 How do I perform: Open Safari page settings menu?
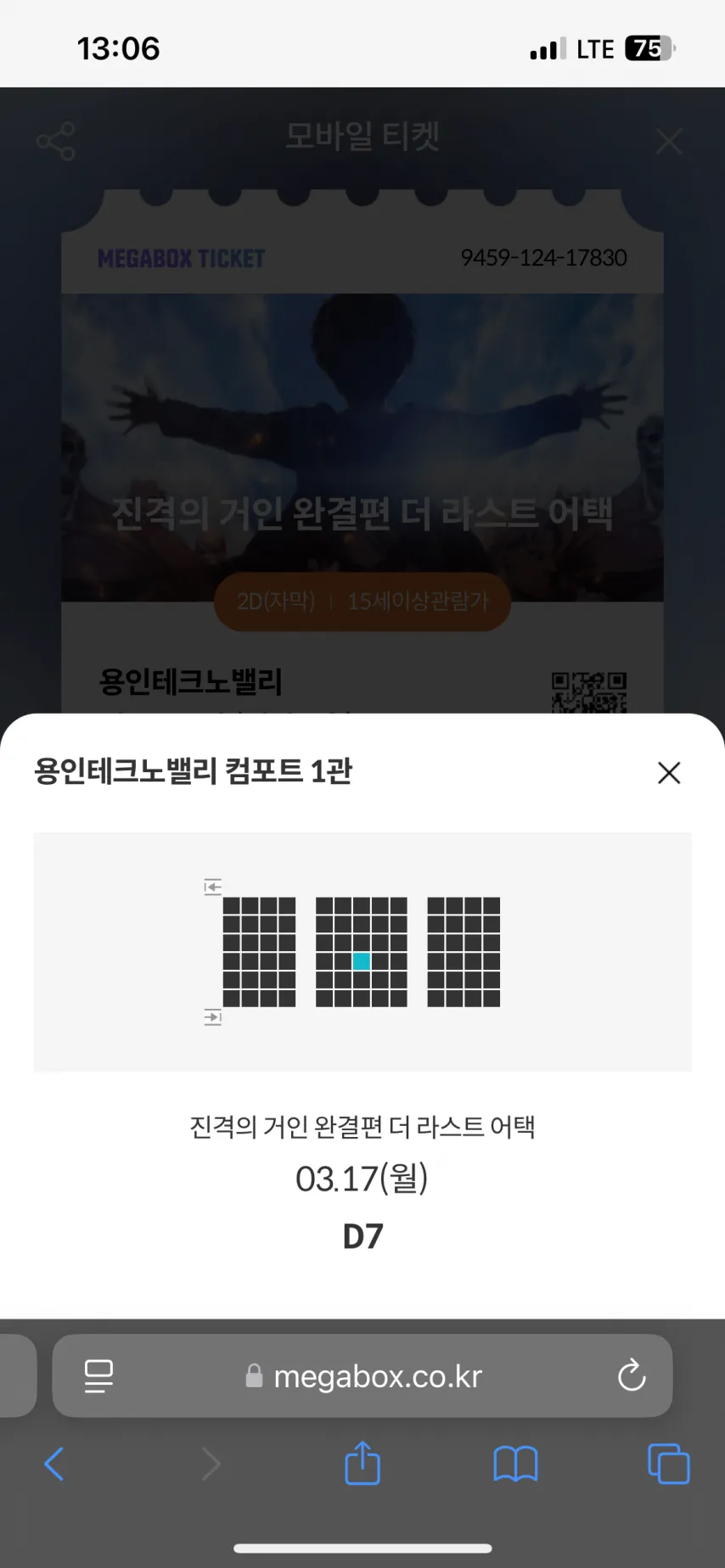click(98, 1376)
